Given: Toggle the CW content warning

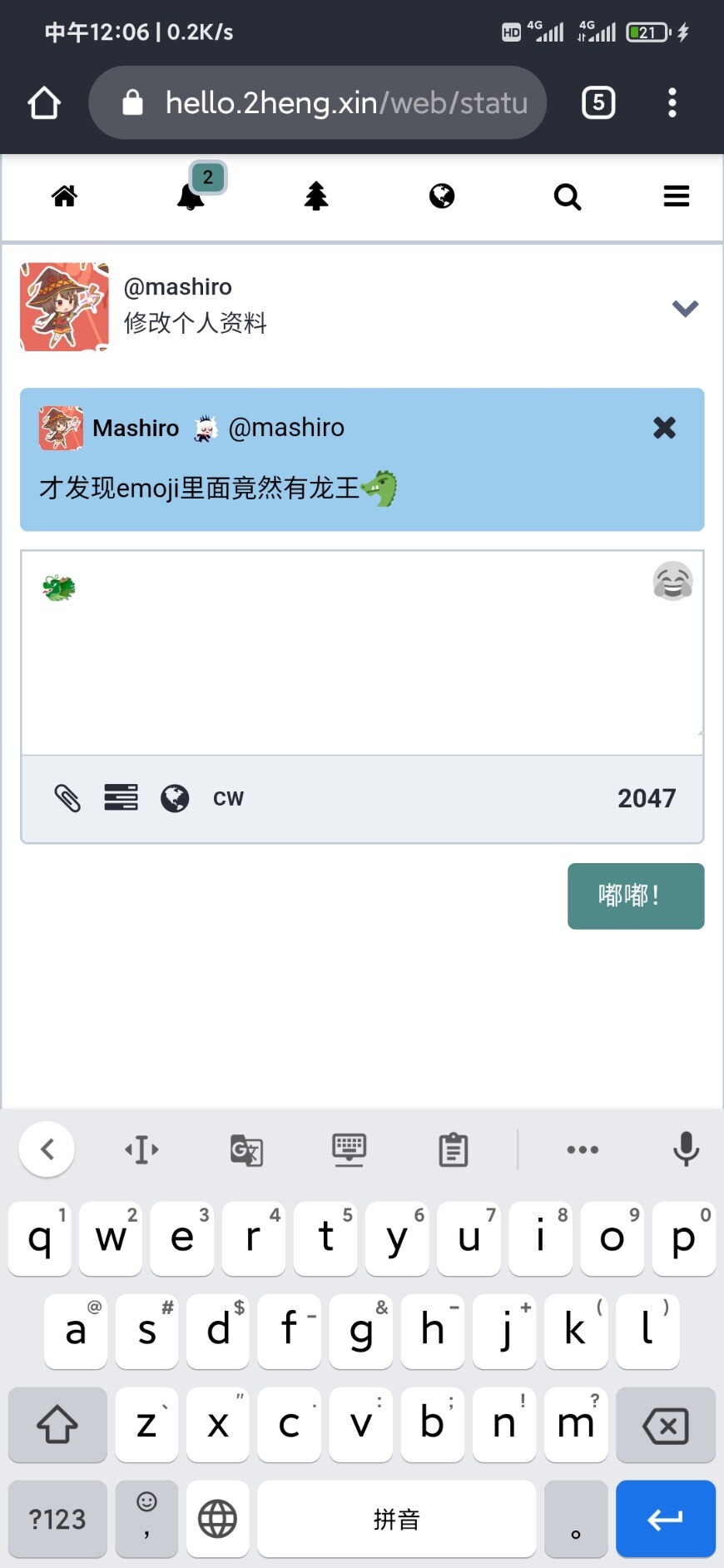Looking at the screenshot, I should (x=228, y=798).
